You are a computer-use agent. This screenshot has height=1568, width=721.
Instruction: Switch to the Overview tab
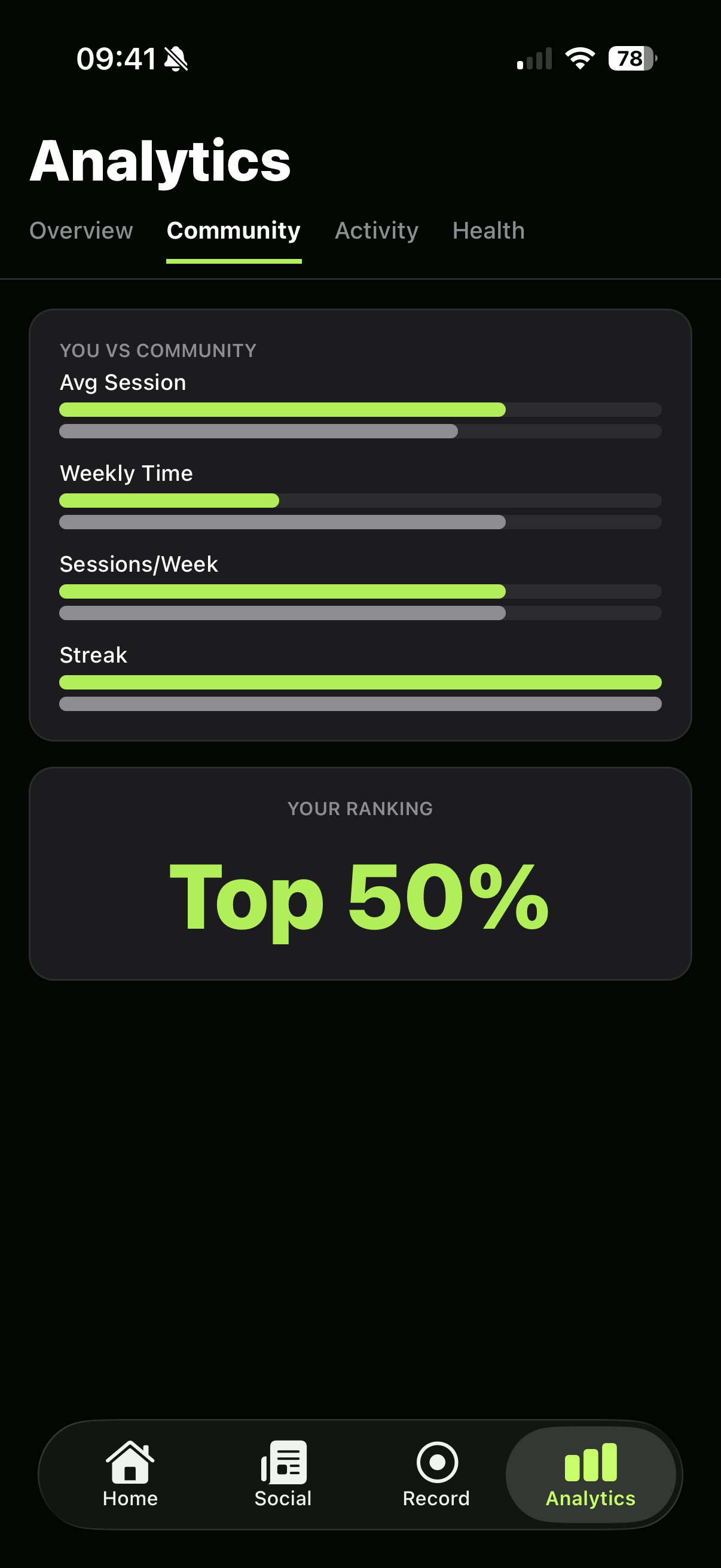(81, 231)
